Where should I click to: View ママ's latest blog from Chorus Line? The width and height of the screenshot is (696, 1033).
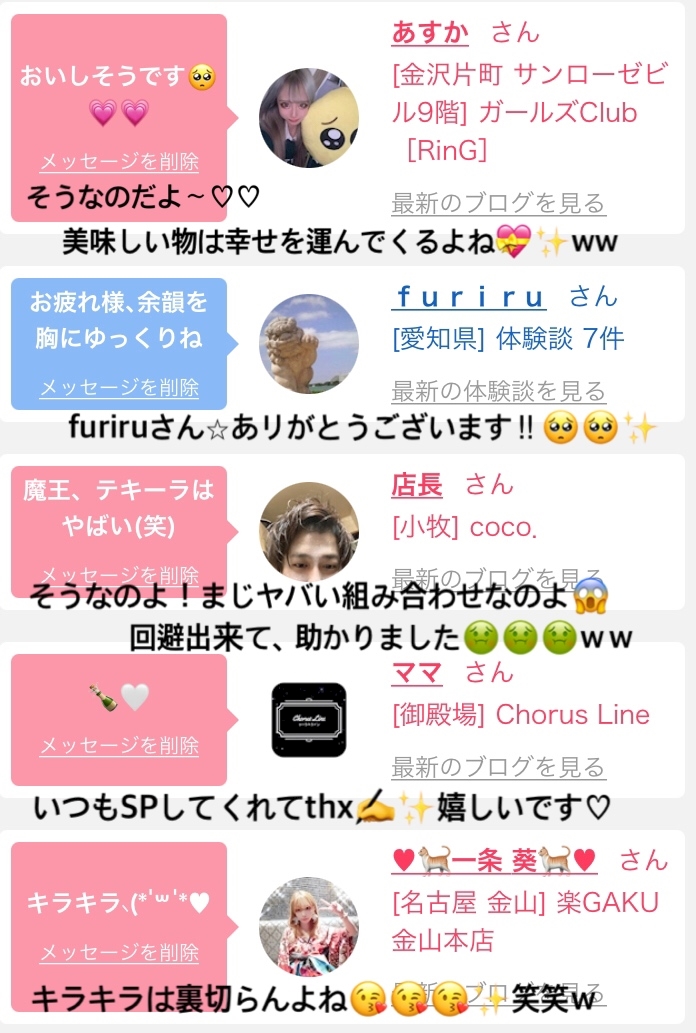[x=498, y=767]
